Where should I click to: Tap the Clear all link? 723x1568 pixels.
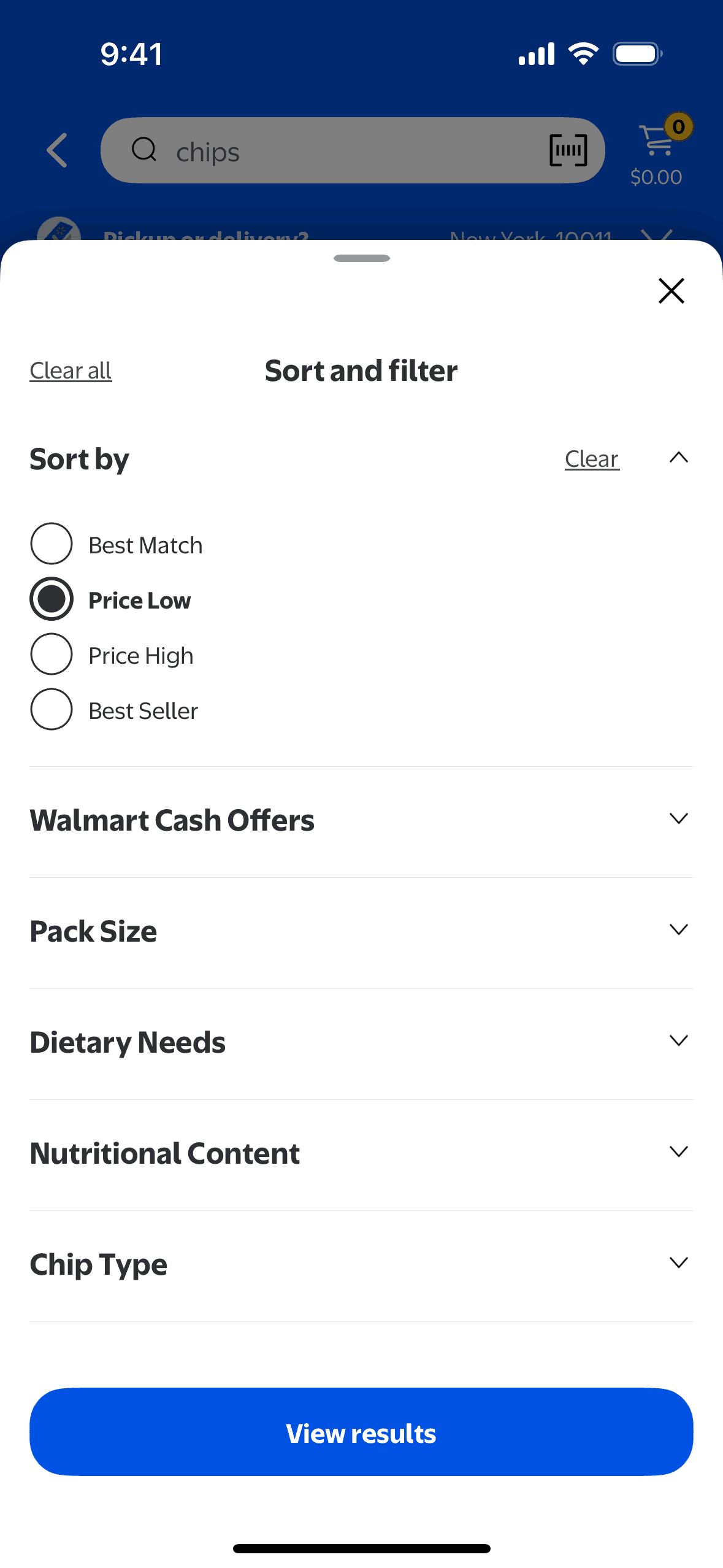71,371
